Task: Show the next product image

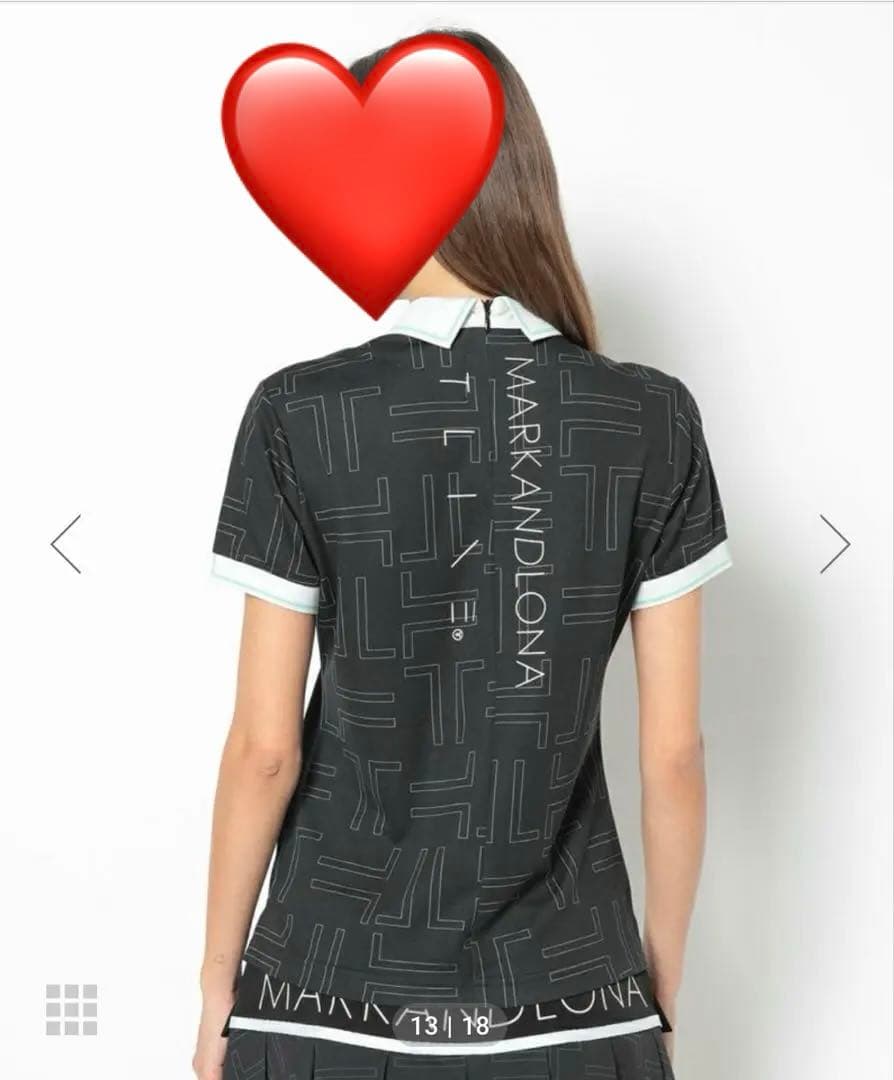Action: 834,544
